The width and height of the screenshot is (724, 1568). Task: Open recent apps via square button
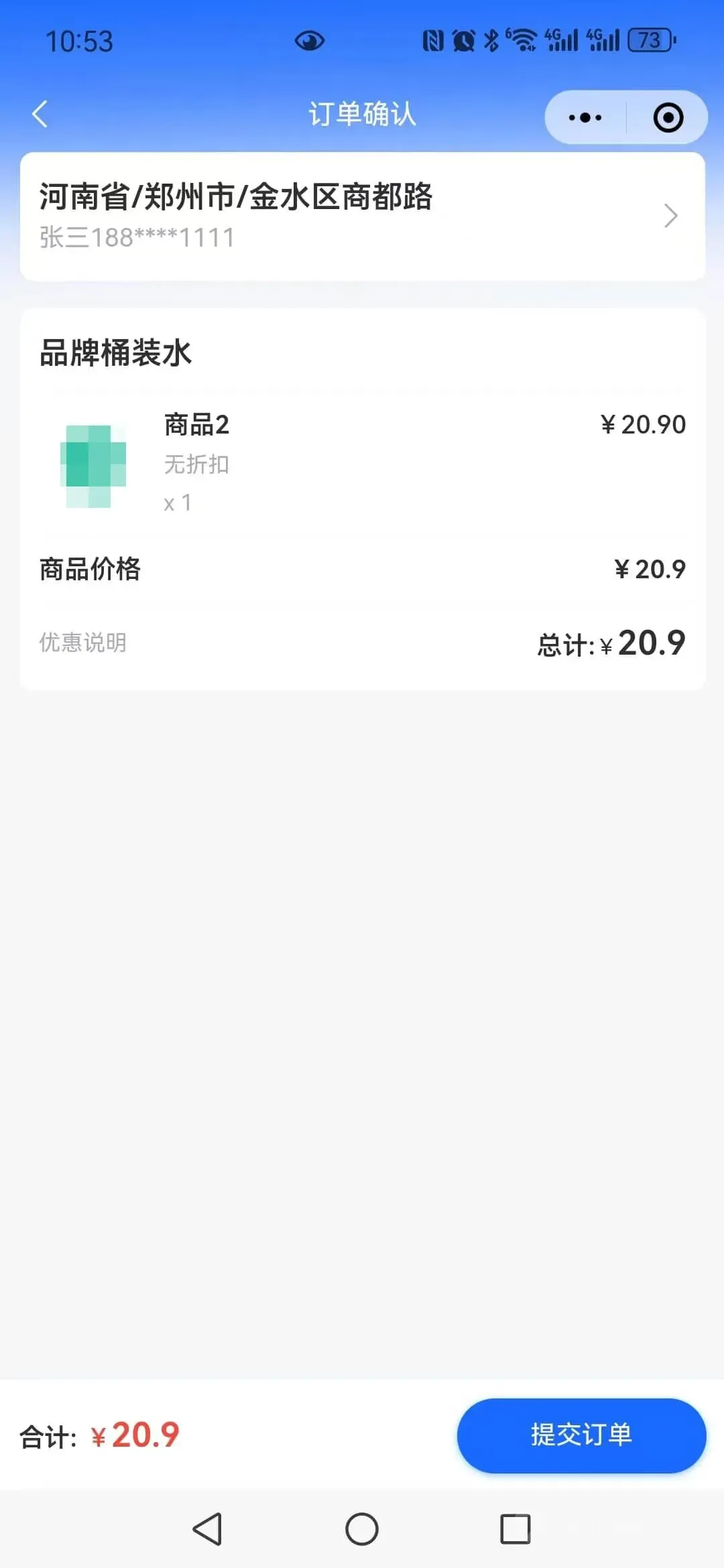pyautogui.click(x=515, y=1529)
